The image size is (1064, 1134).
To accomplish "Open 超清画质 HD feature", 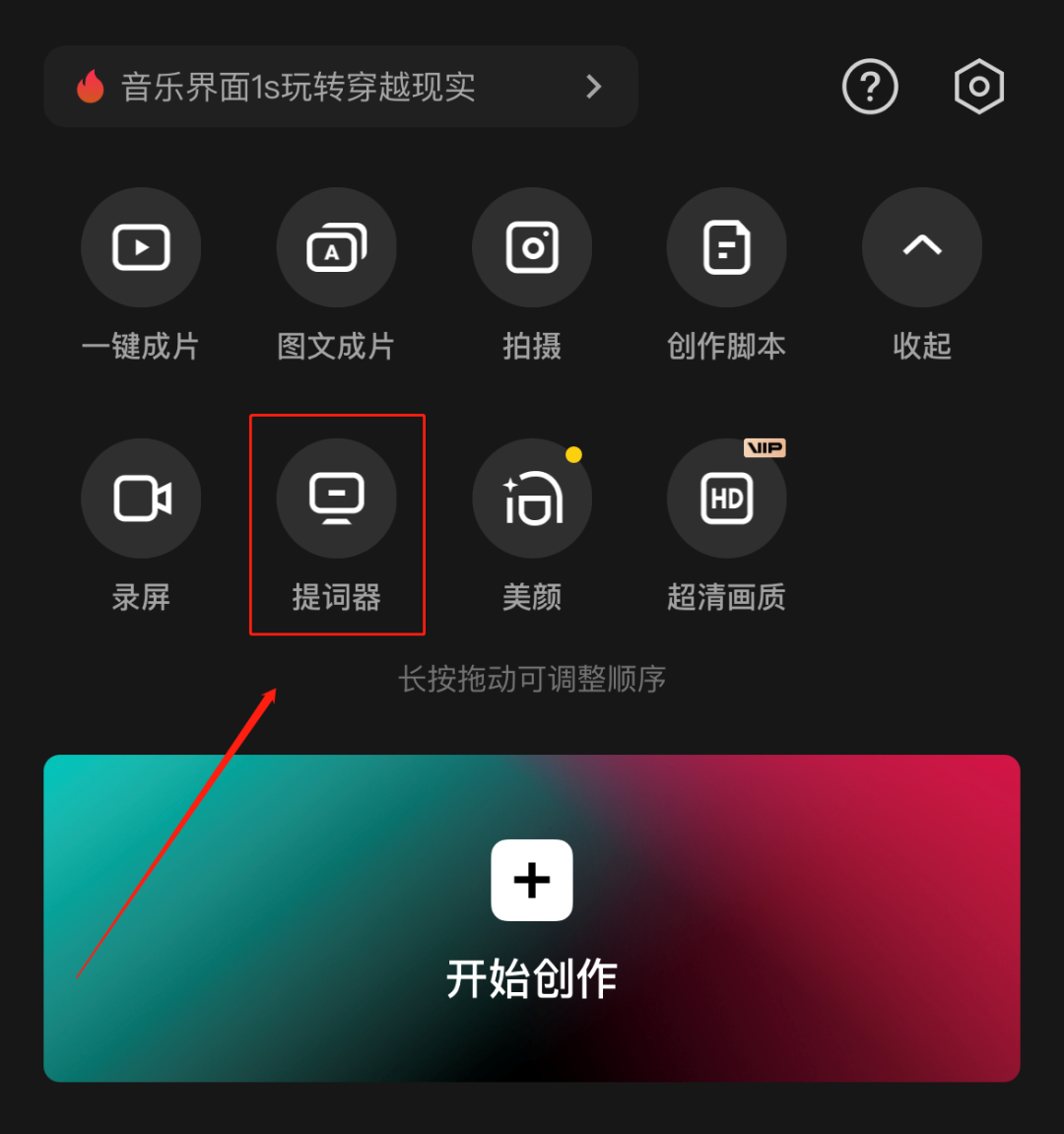I will pos(726,498).
